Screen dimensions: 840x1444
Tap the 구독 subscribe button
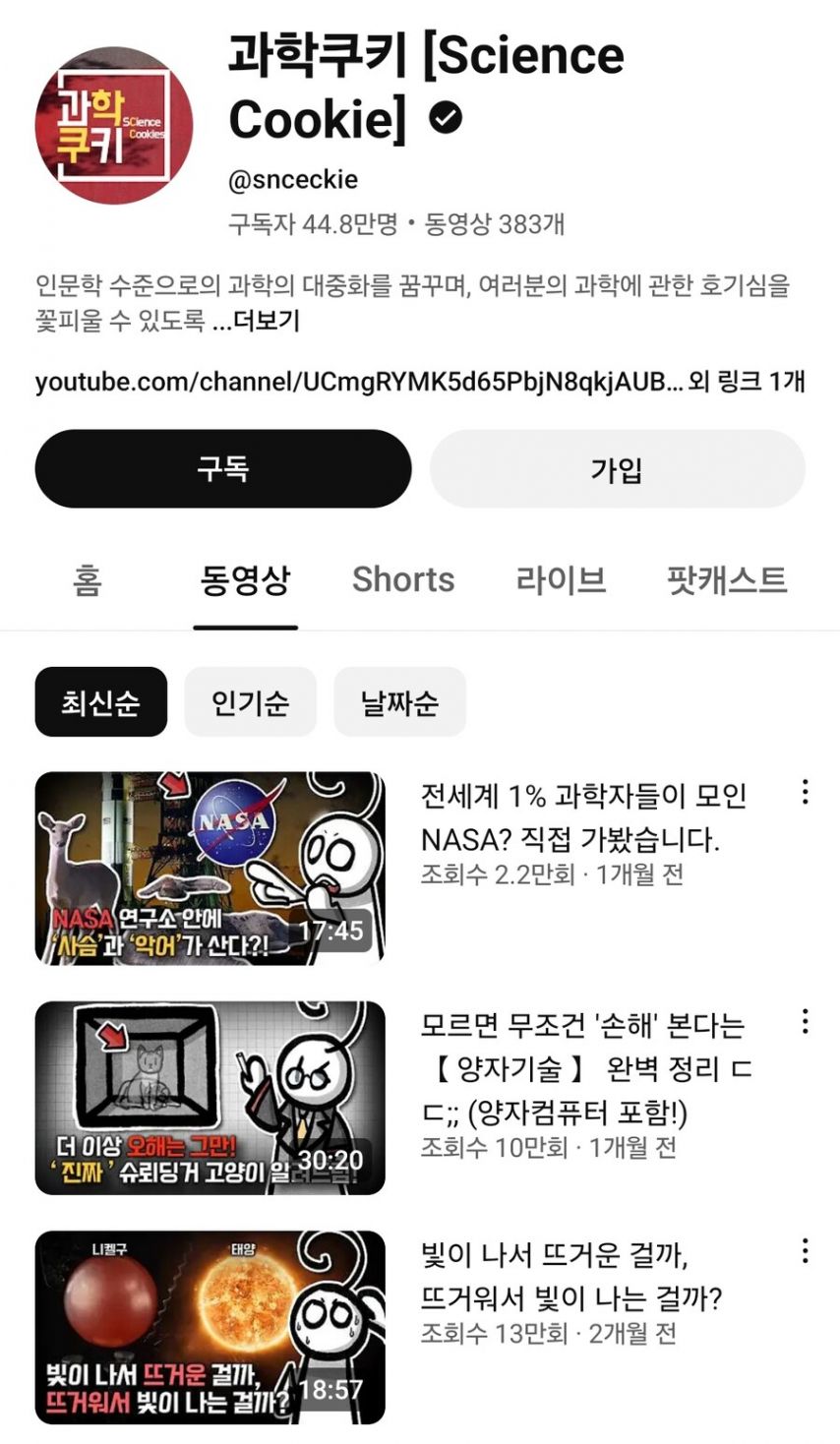pyautogui.click(x=223, y=468)
